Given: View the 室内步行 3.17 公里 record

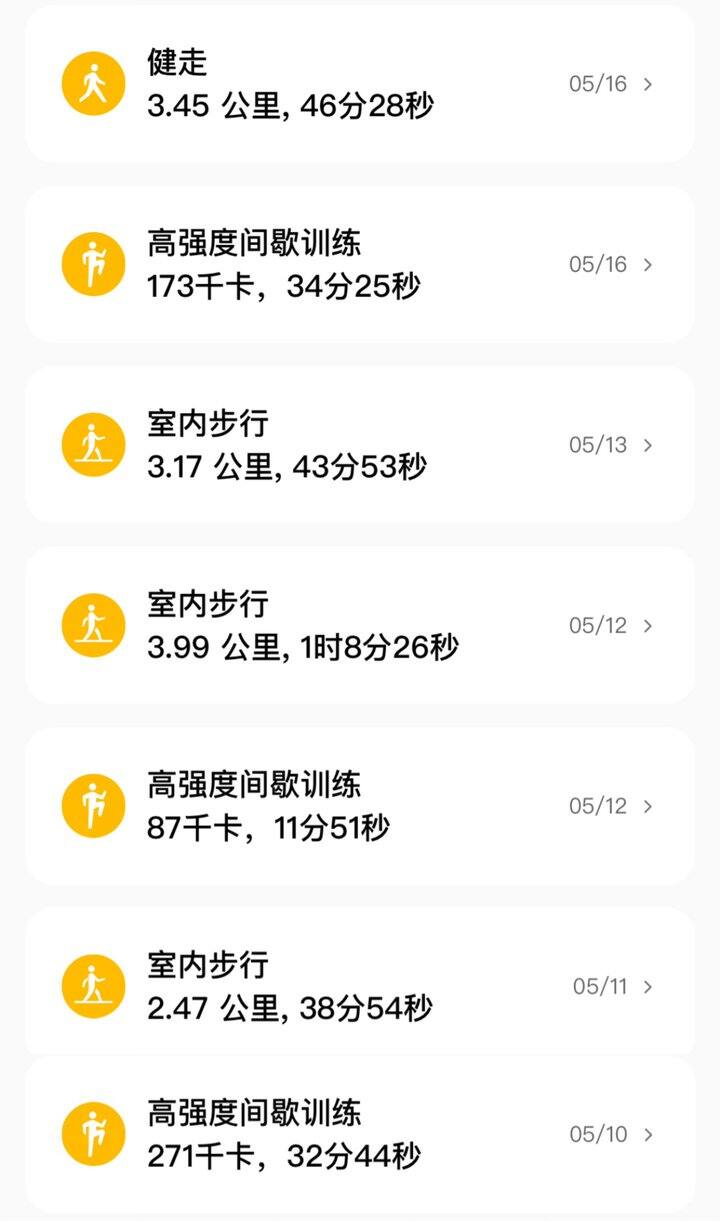Looking at the screenshot, I should coord(360,445).
